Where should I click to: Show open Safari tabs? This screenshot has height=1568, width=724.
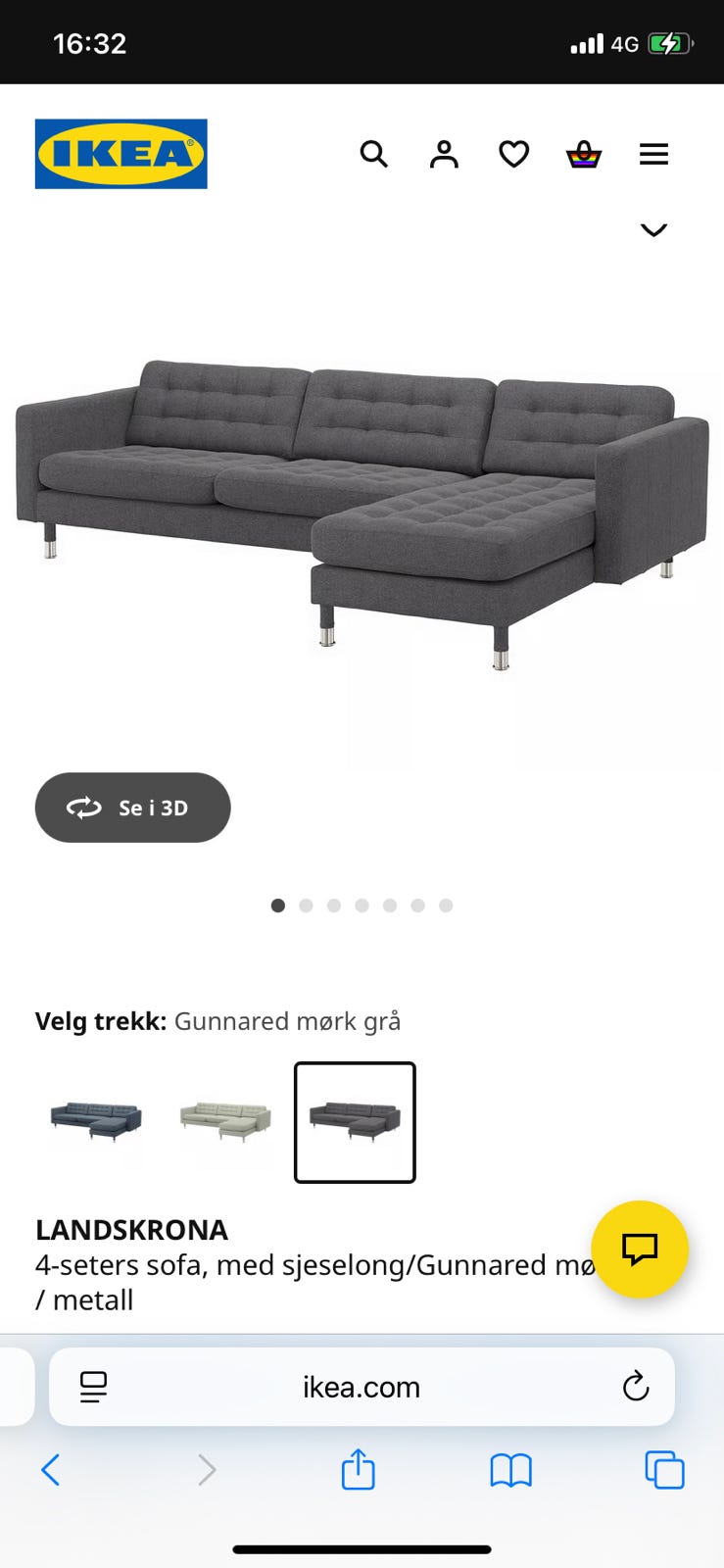[x=664, y=1470]
